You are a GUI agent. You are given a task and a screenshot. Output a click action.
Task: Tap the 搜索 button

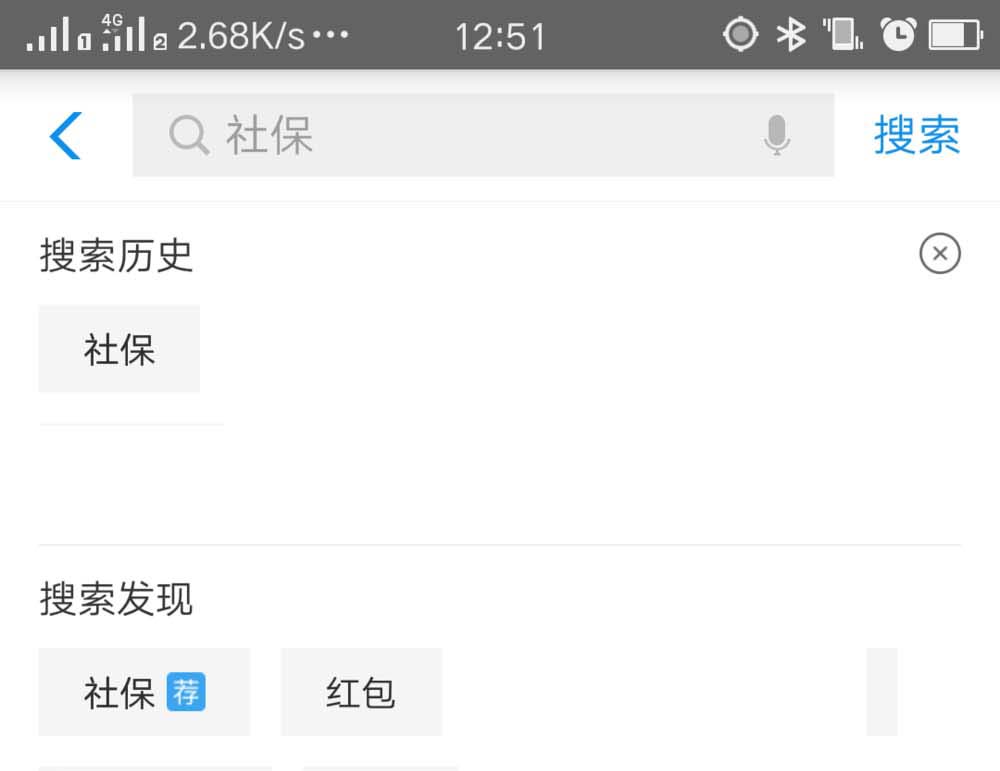tap(916, 135)
